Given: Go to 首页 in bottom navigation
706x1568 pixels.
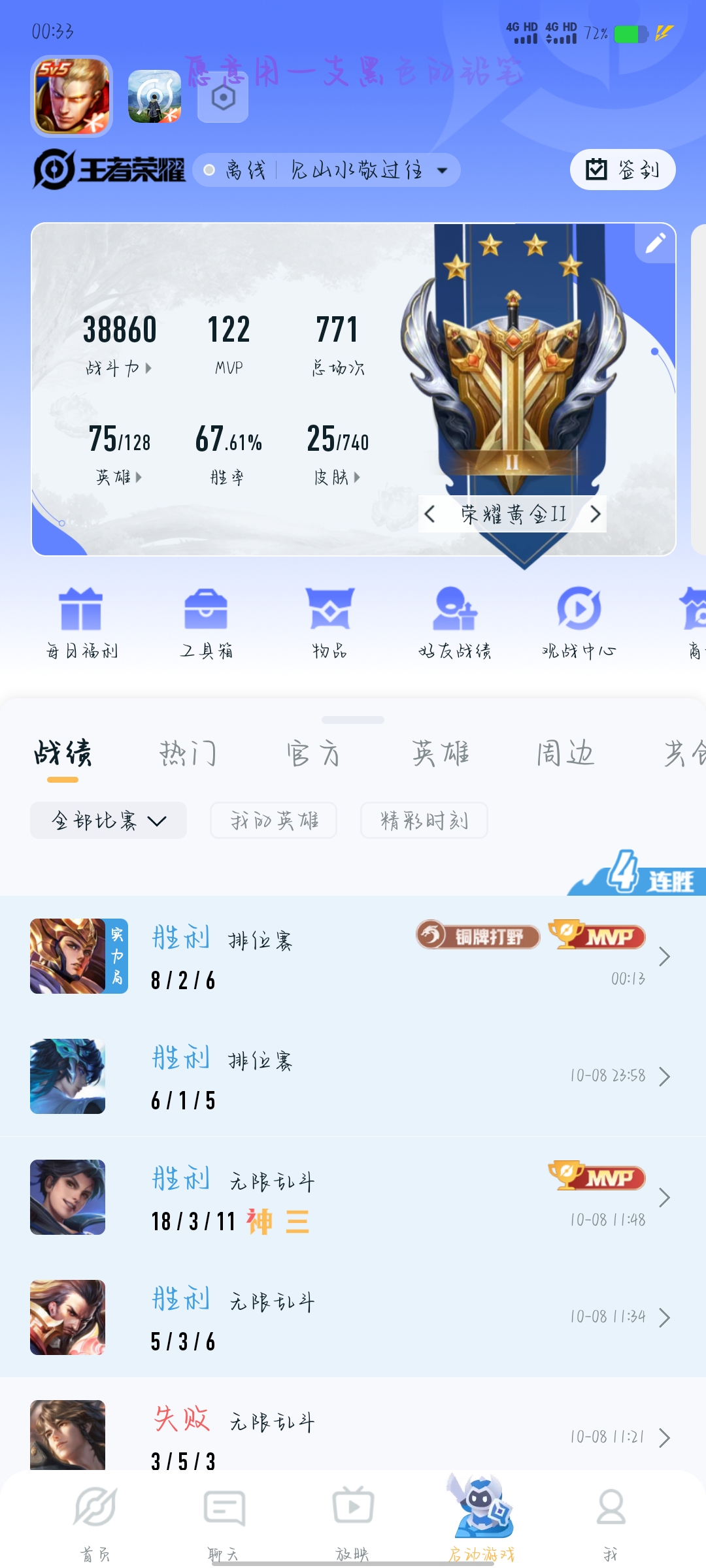Looking at the screenshot, I should 95,1524.
